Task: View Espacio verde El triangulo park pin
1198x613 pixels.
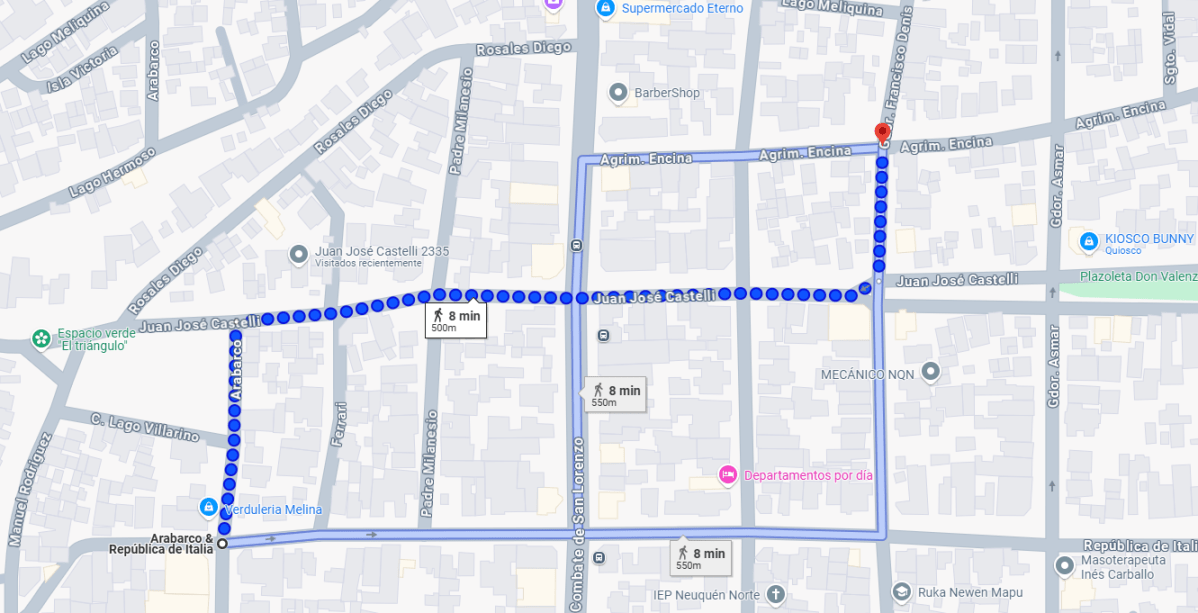Action: point(41,339)
